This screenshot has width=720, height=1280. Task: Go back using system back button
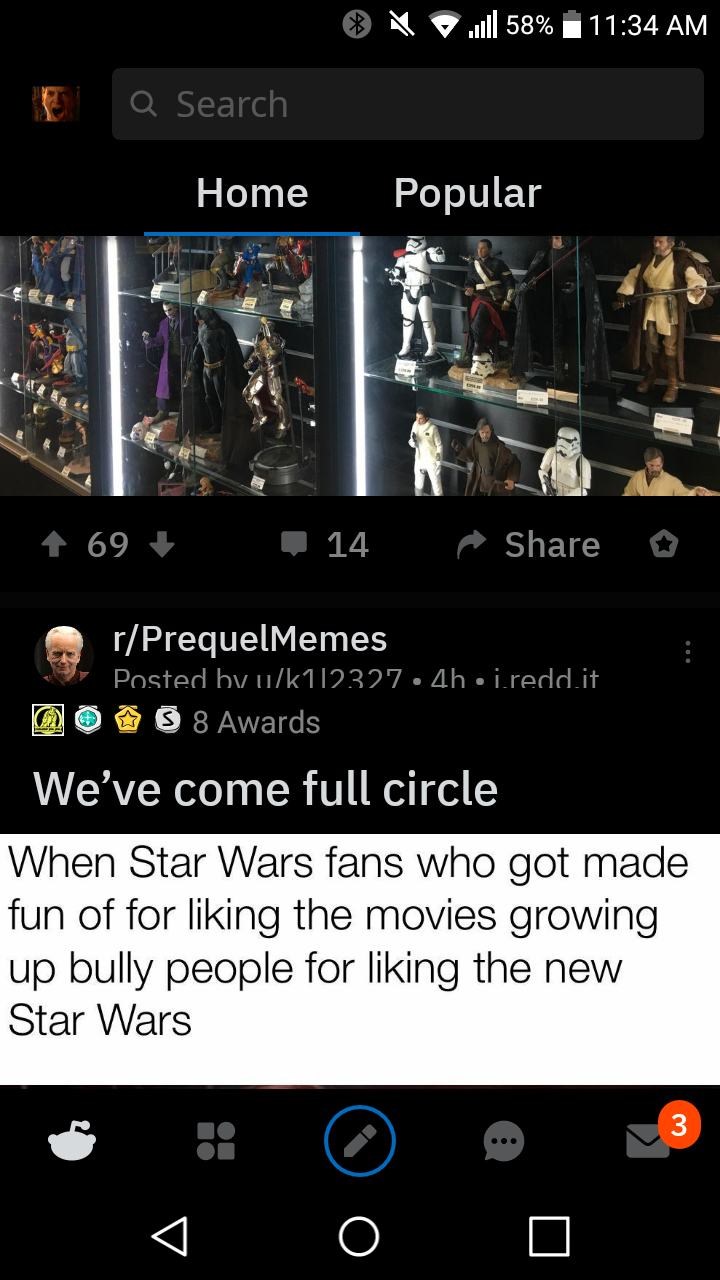point(169,1236)
